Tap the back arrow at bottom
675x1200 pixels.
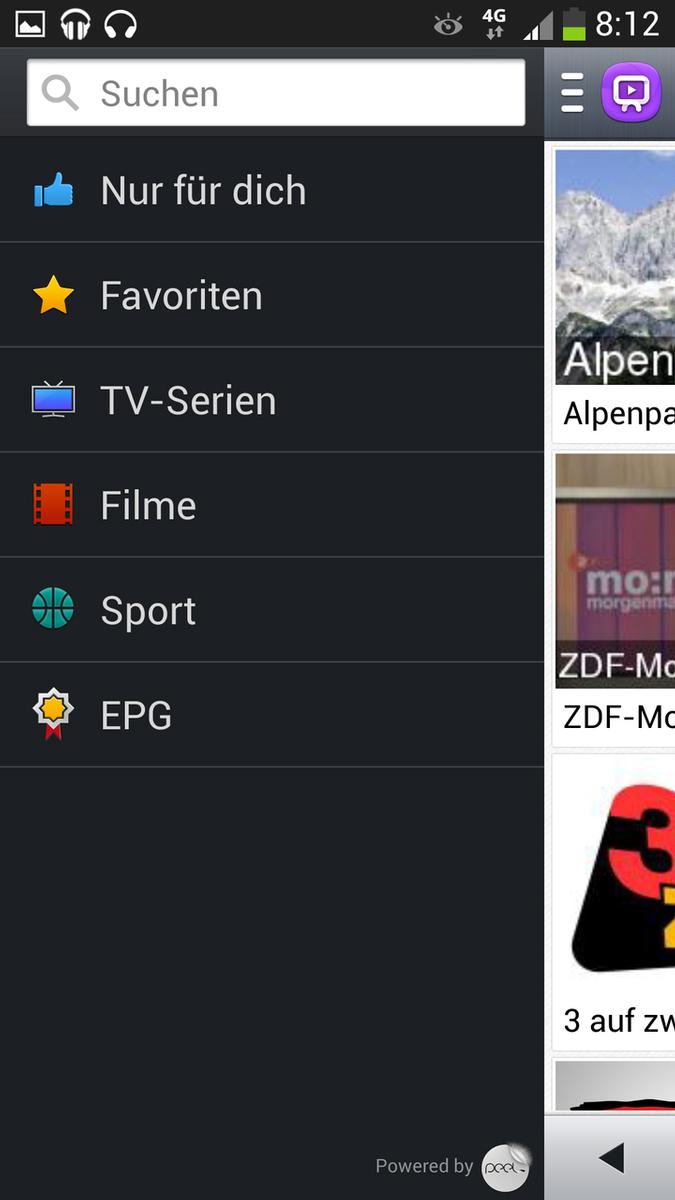(611, 1158)
